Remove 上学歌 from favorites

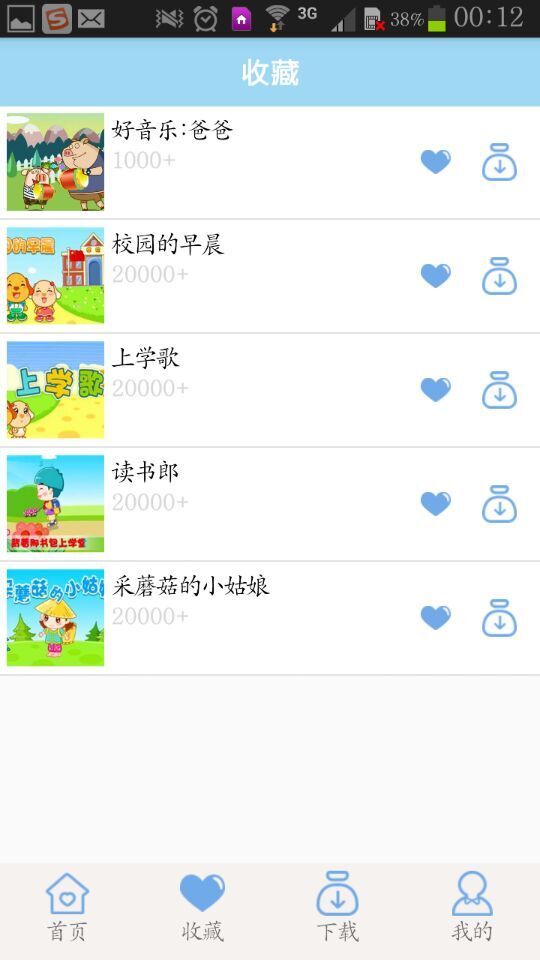pos(435,389)
